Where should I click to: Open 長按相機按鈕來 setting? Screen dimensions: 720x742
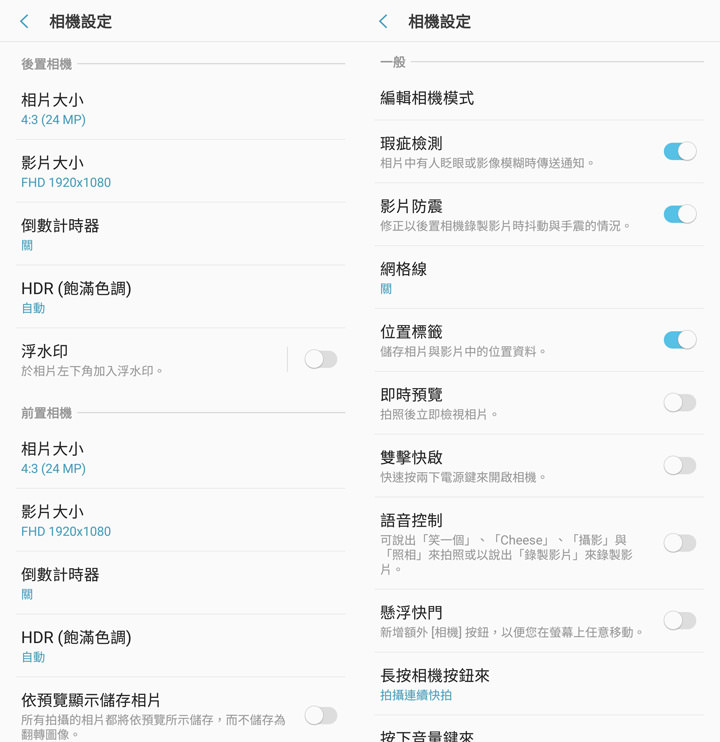(x=540, y=684)
